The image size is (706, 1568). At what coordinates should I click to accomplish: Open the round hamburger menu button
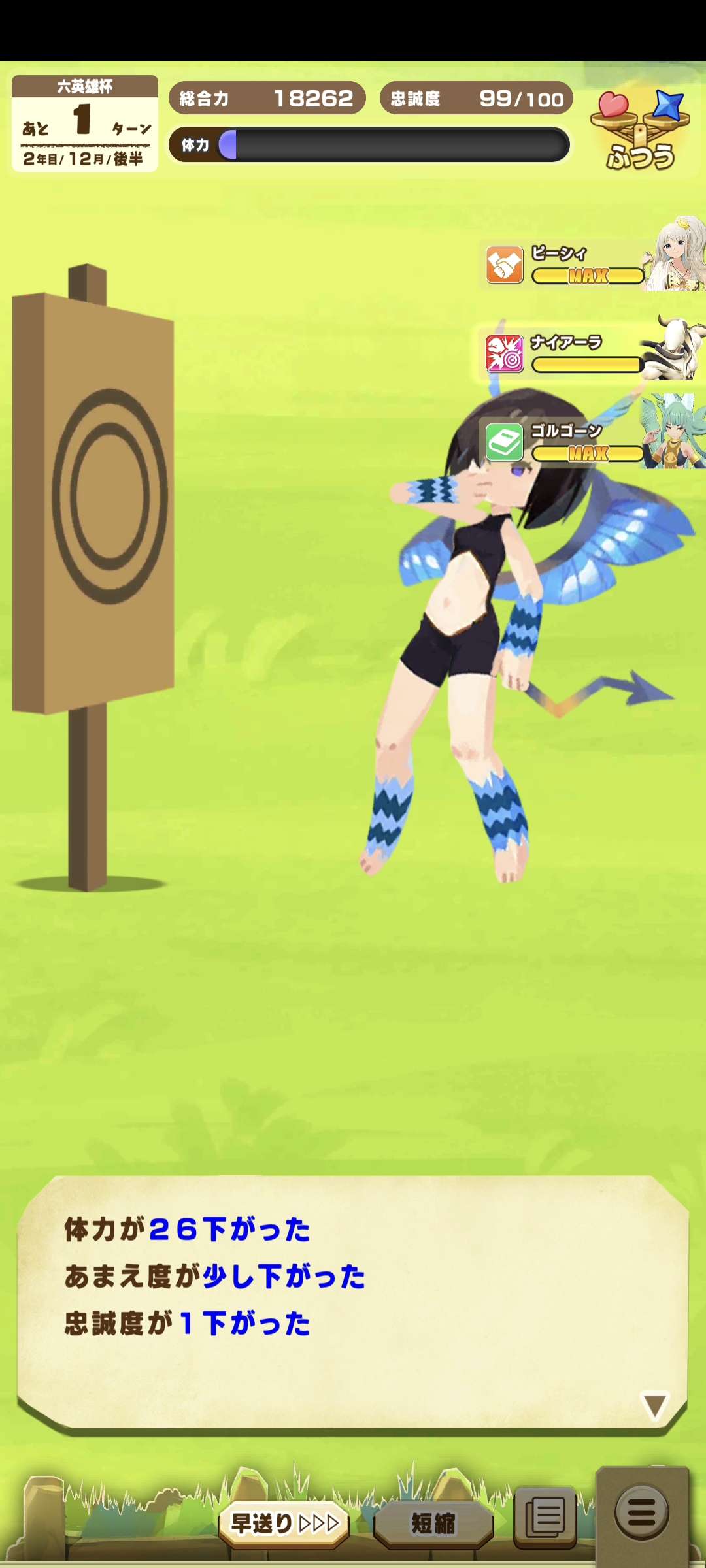[x=642, y=1512]
